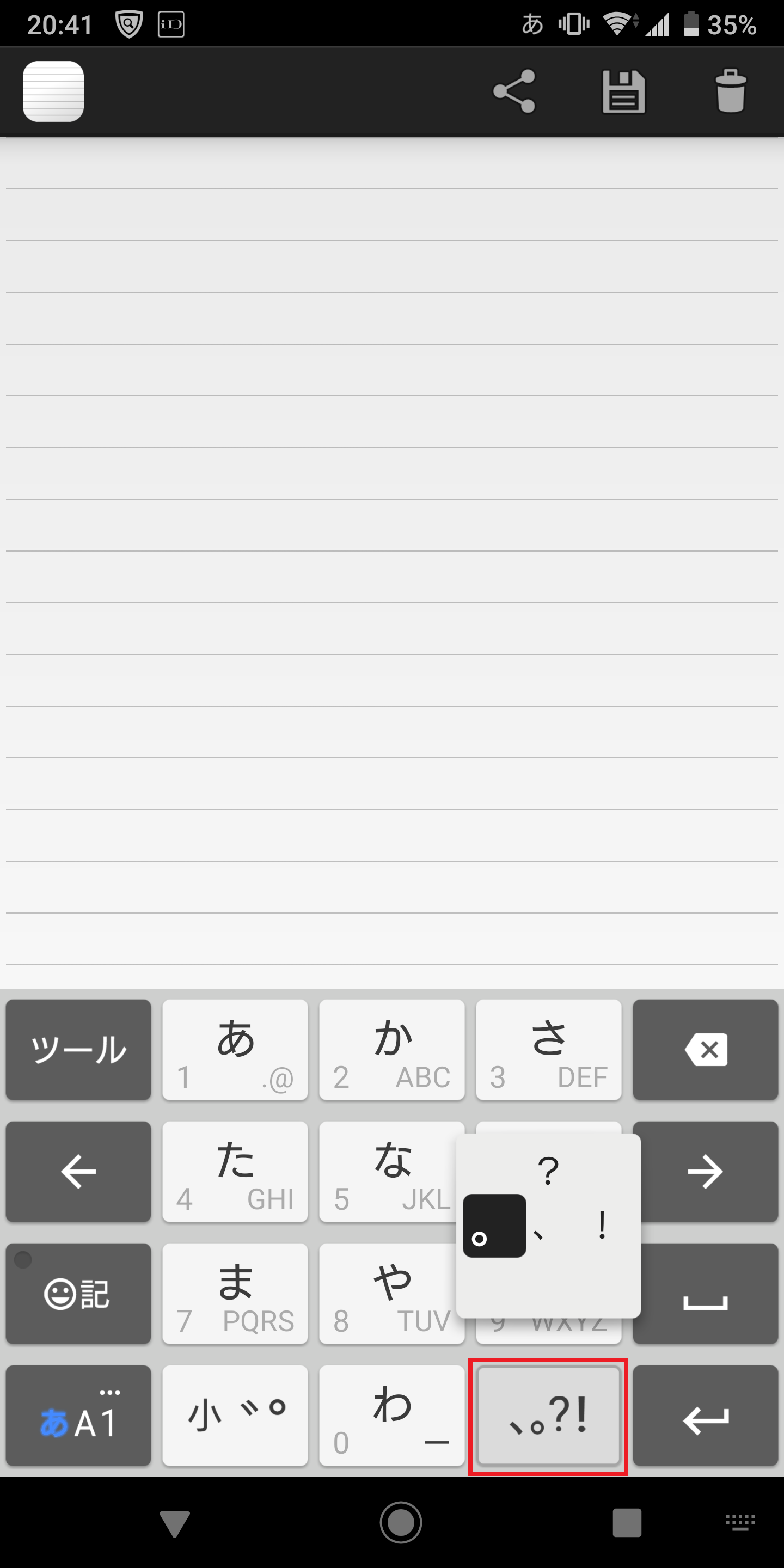Type the ま key

tap(235, 1294)
